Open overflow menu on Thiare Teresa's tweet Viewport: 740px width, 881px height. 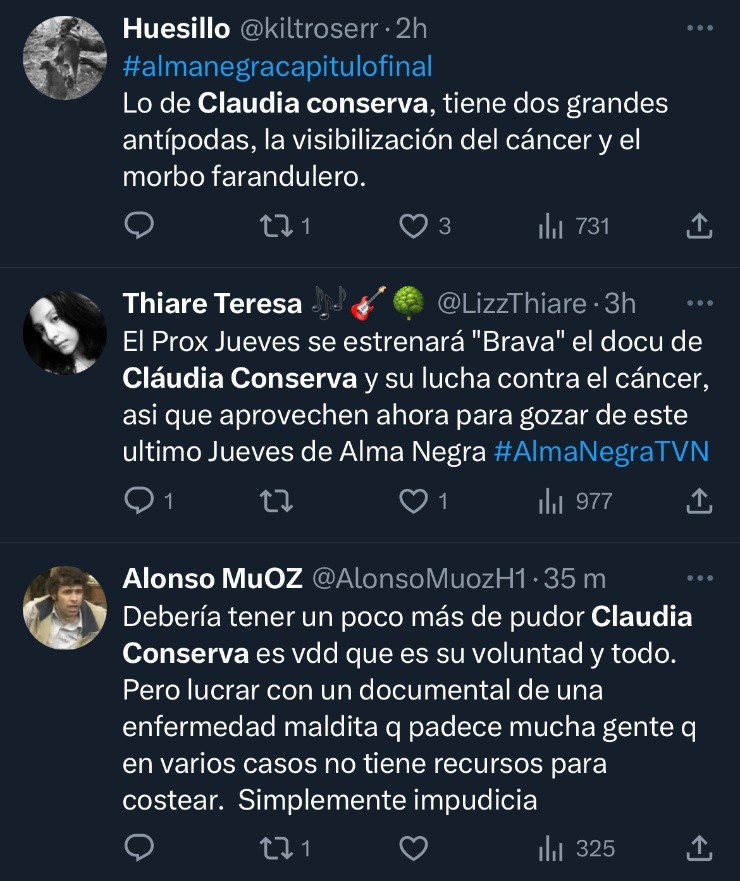(x=700, y=303)
